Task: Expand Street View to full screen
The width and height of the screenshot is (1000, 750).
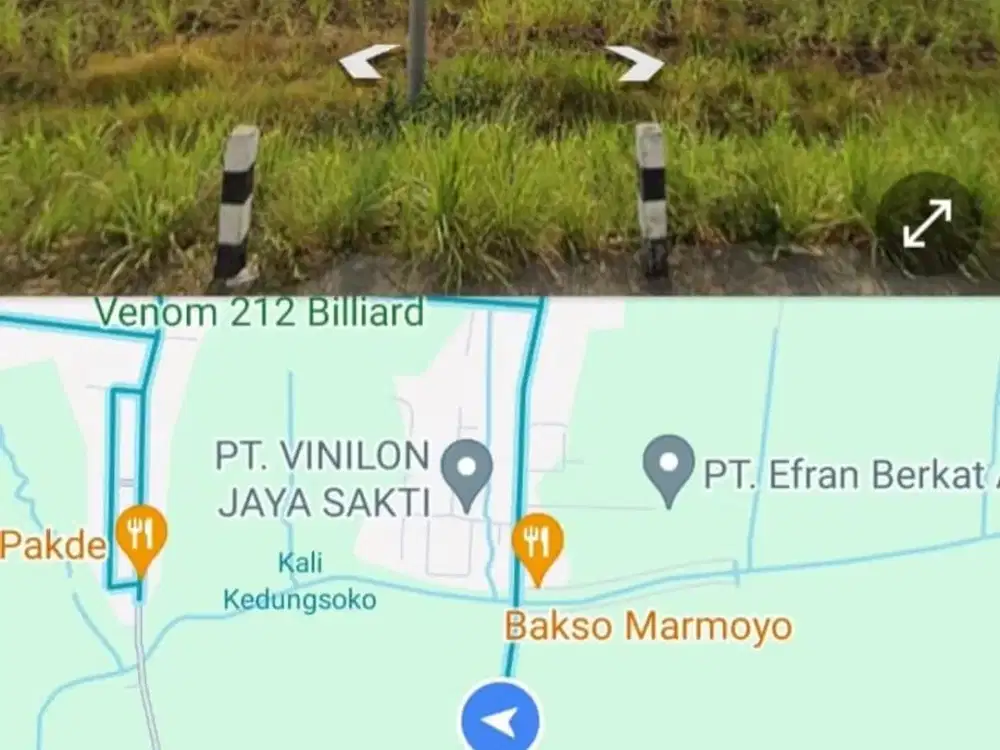Action: (x=927, y=224)
